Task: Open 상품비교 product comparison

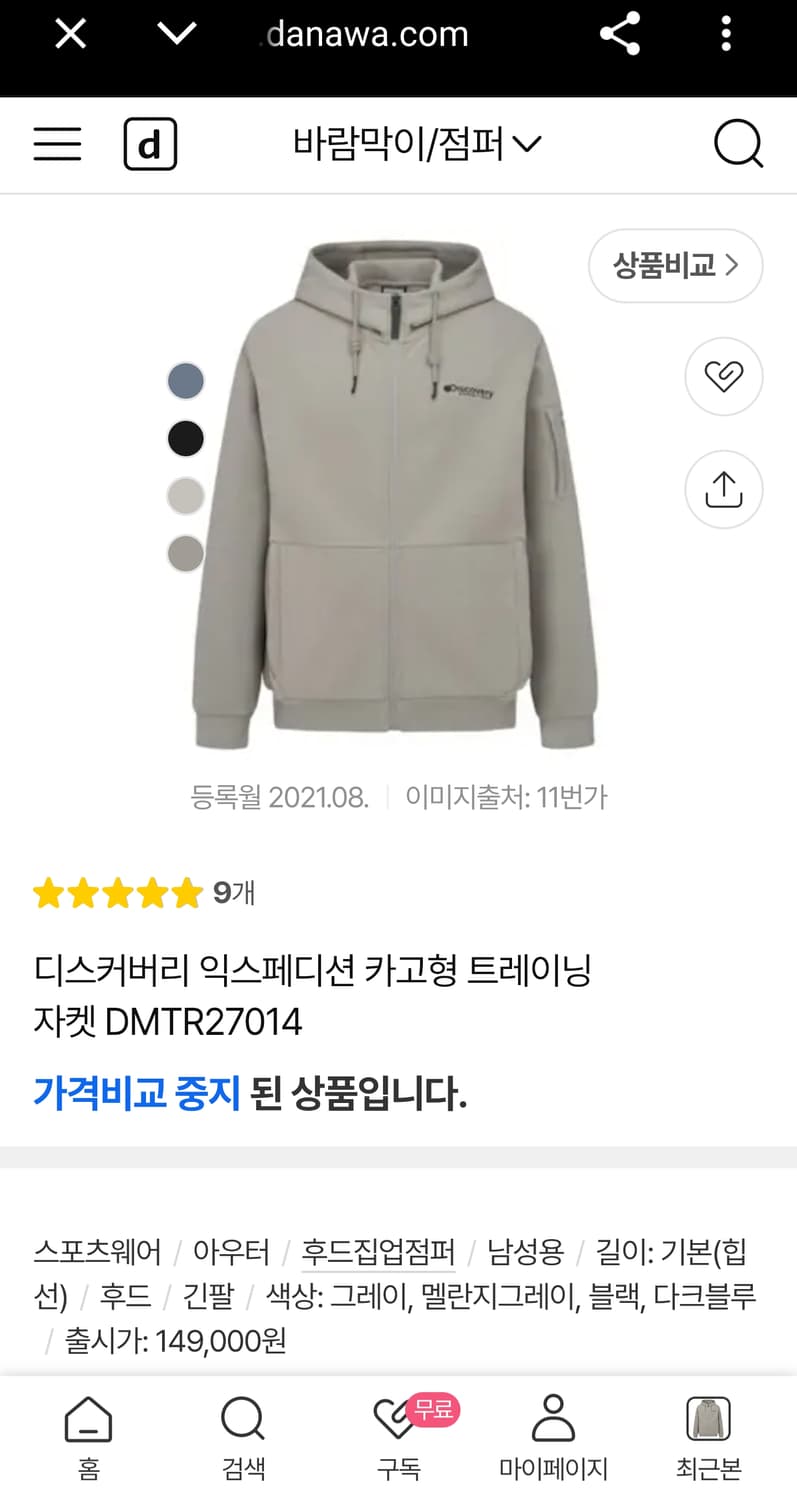Action: (675, 265)
